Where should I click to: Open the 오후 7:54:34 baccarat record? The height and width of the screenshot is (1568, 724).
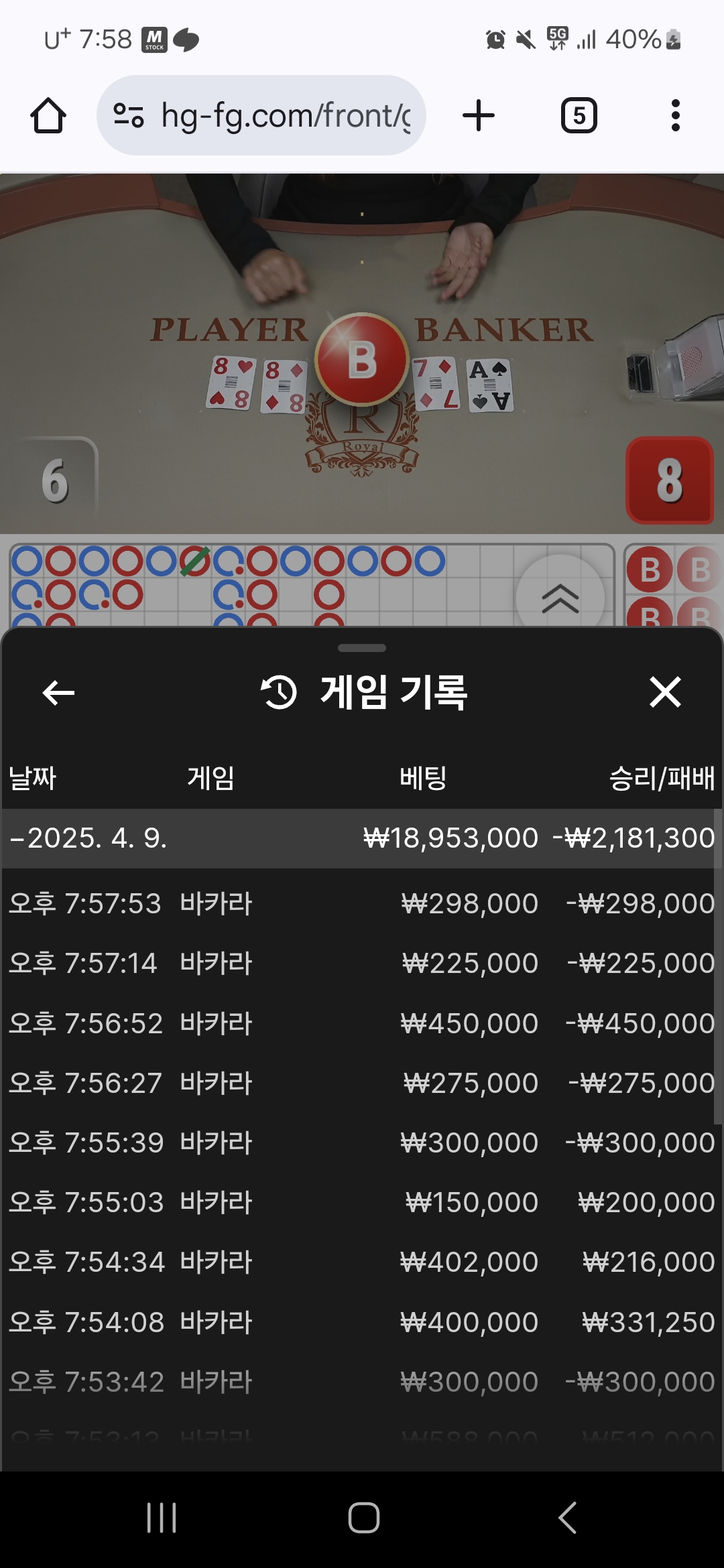(x=362, y=1262)
